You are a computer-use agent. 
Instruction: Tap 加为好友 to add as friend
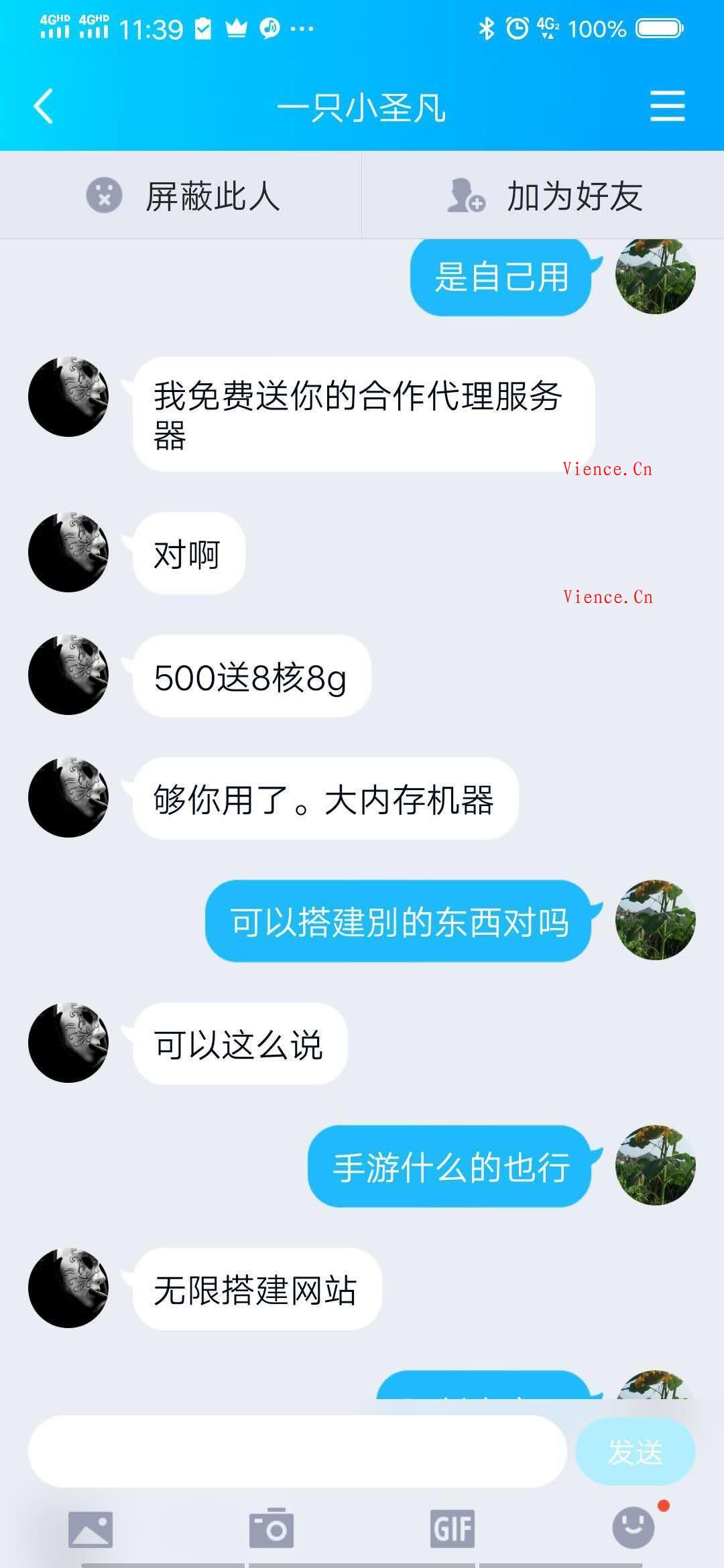pos(543,196)
